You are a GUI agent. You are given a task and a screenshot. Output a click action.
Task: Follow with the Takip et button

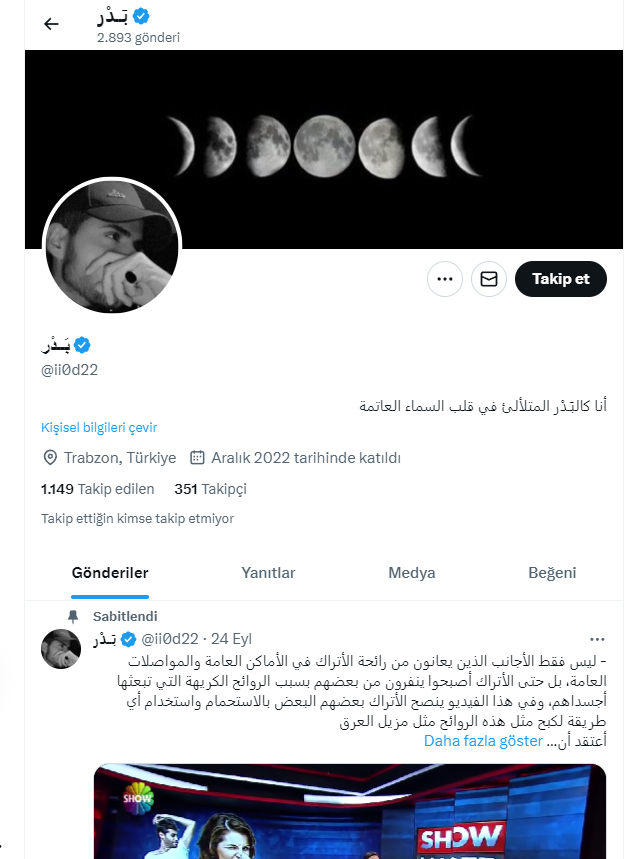pos(561,279)
